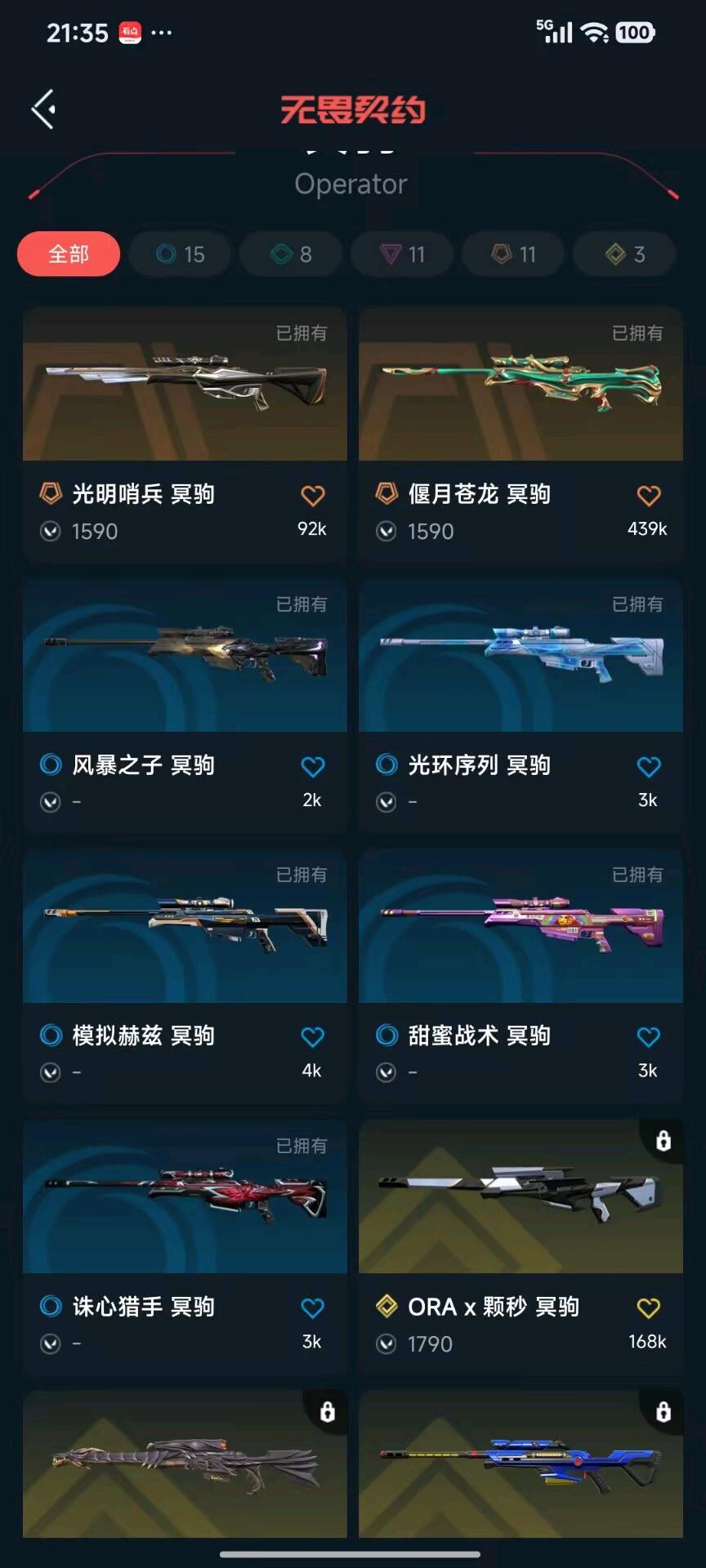This screenshot has height=1568, width=706.
Task: Open the 光明哨兵 冥驹 skin card
Action: point(185,385)
